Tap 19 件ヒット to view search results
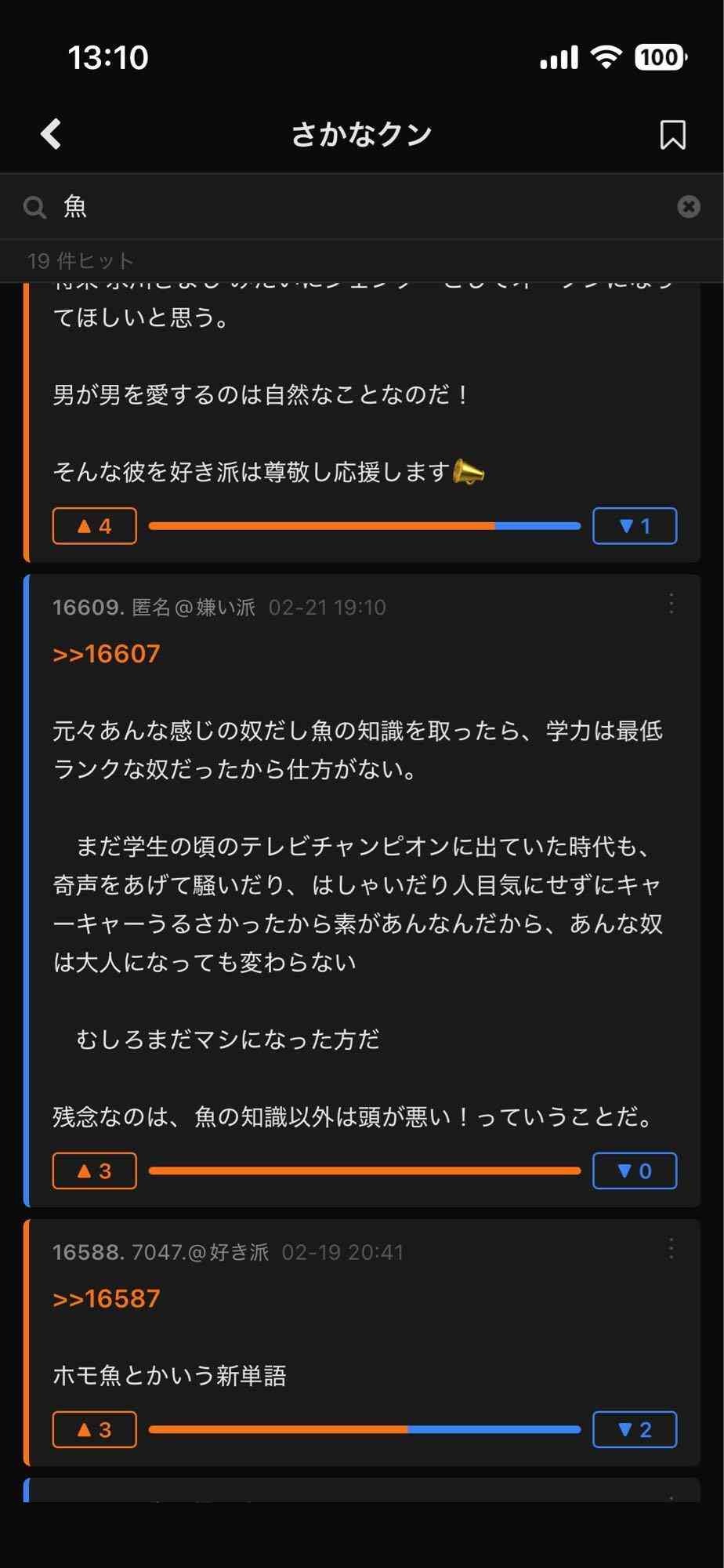Image resolution: width=724 pixels, height=1568 pixels. coord(78,260)
